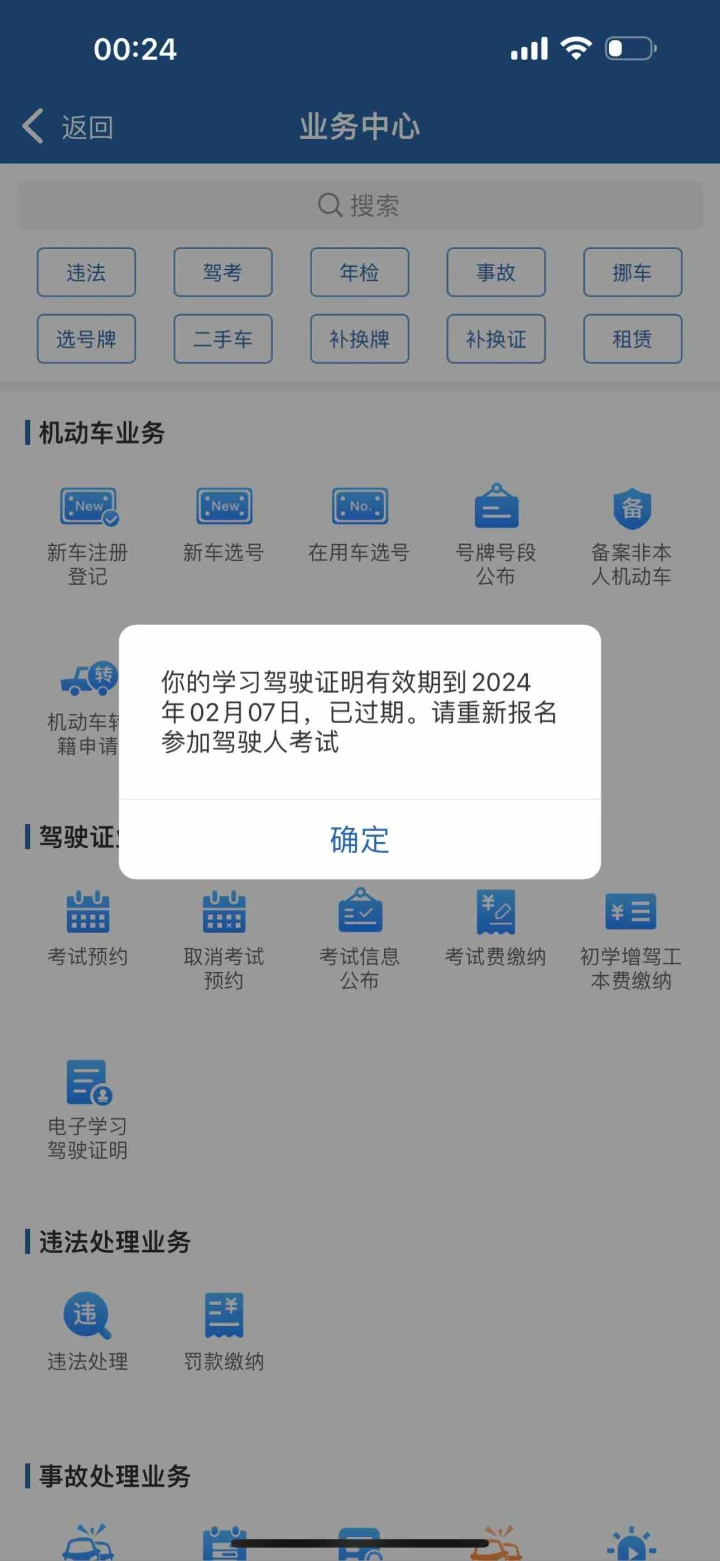Select the 二手车 chip
The image size is (720, 1561).
click(x=223, y=339)
